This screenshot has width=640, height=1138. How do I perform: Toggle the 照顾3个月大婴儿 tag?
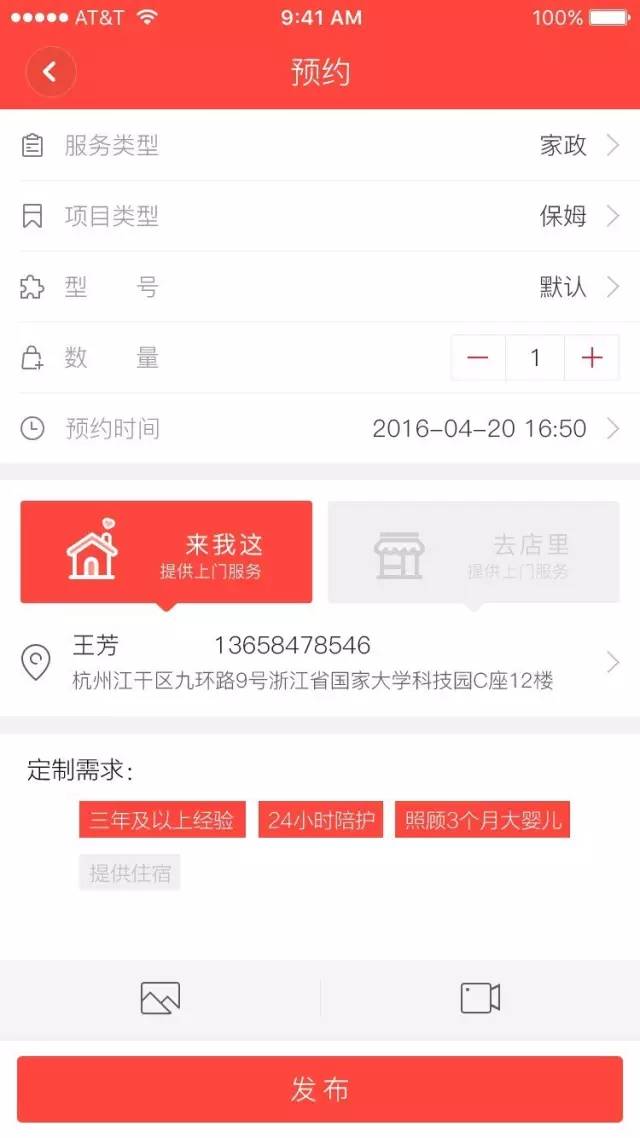[x=482, y=820]
